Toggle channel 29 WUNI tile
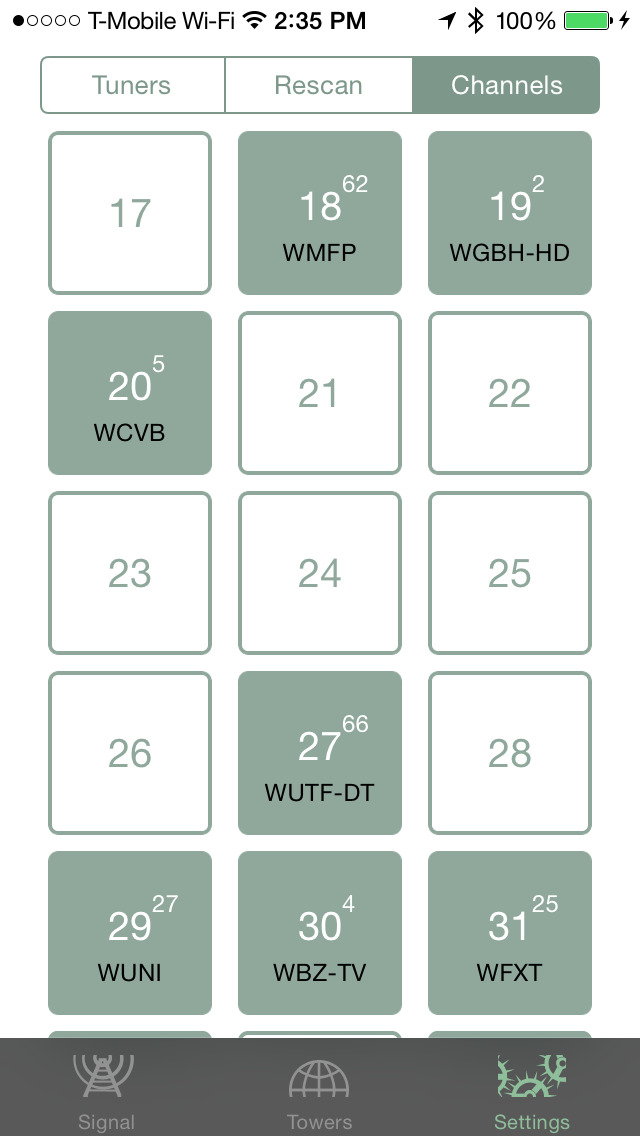 pyautogui.click(x=130, y=933)
